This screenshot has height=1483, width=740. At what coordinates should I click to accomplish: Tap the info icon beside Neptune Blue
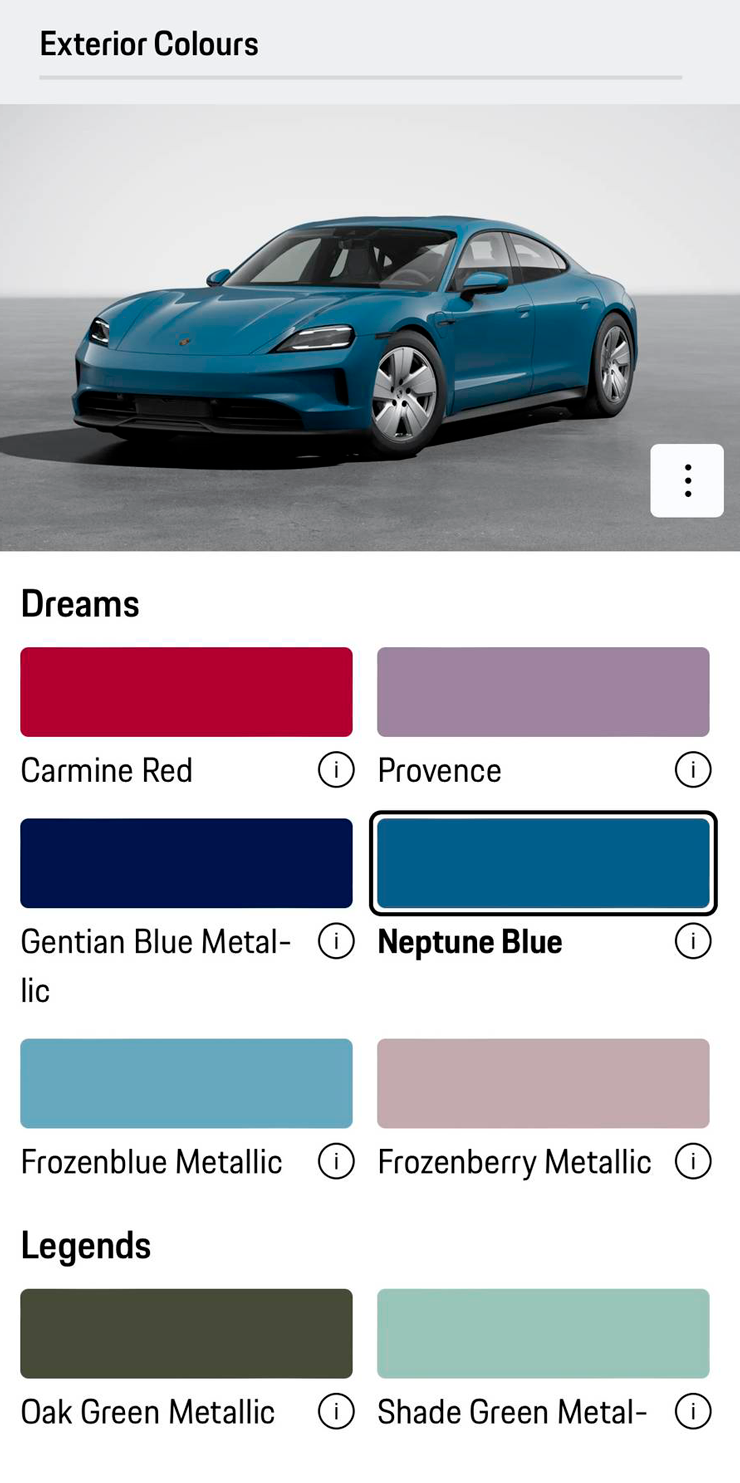tap(693, 941)
